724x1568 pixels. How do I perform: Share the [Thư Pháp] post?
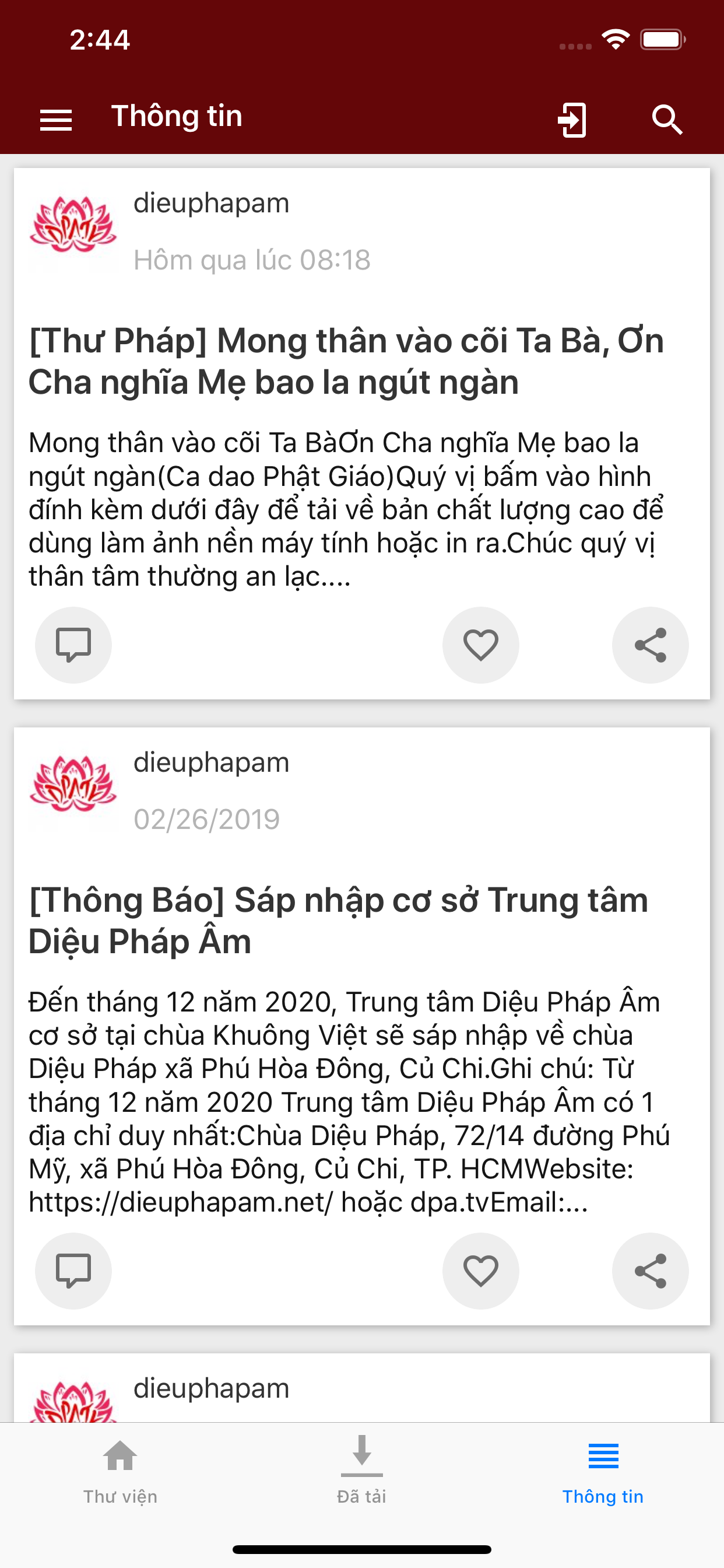click(650, 645)
